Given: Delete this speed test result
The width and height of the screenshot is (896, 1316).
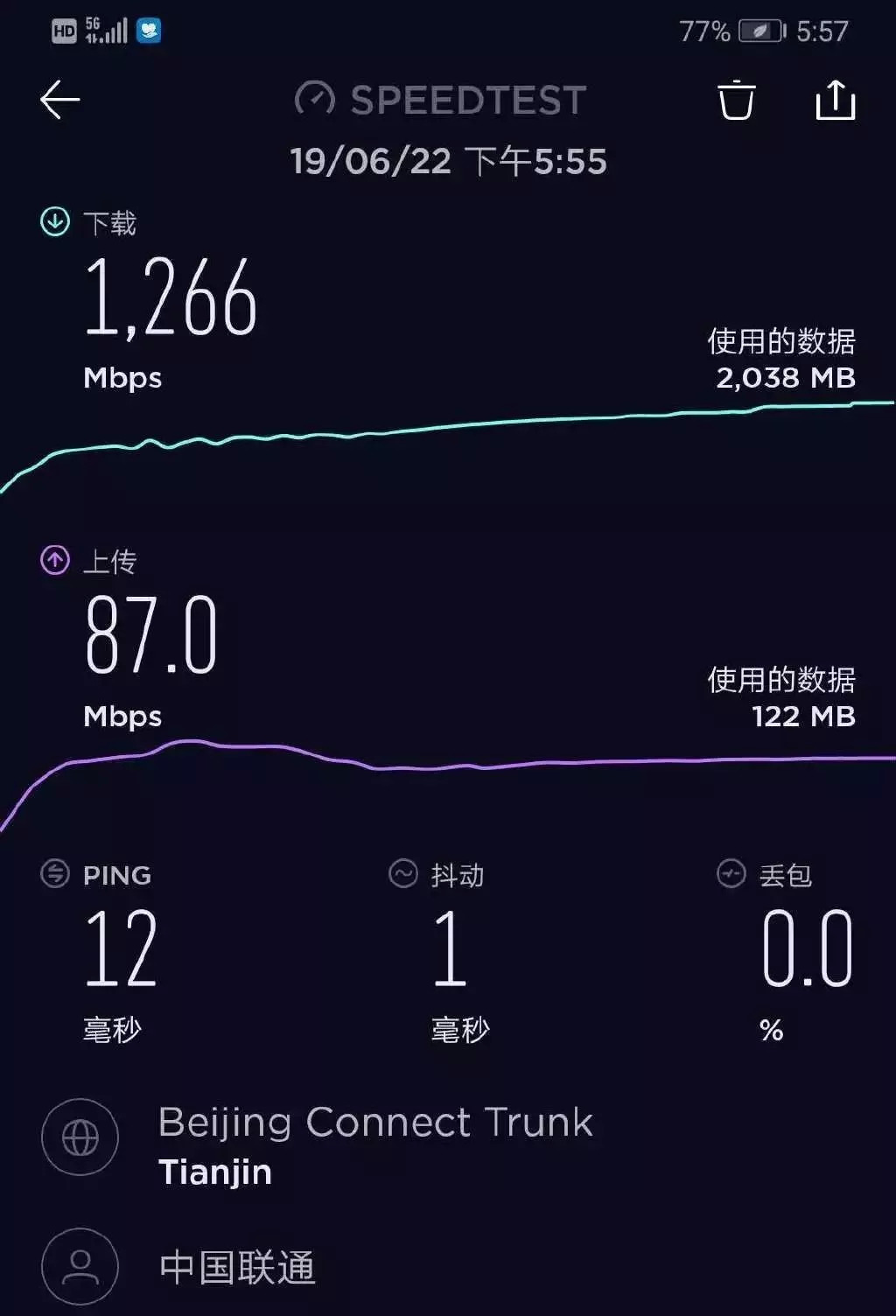Looking at the screenshot, I should (736, 100).
